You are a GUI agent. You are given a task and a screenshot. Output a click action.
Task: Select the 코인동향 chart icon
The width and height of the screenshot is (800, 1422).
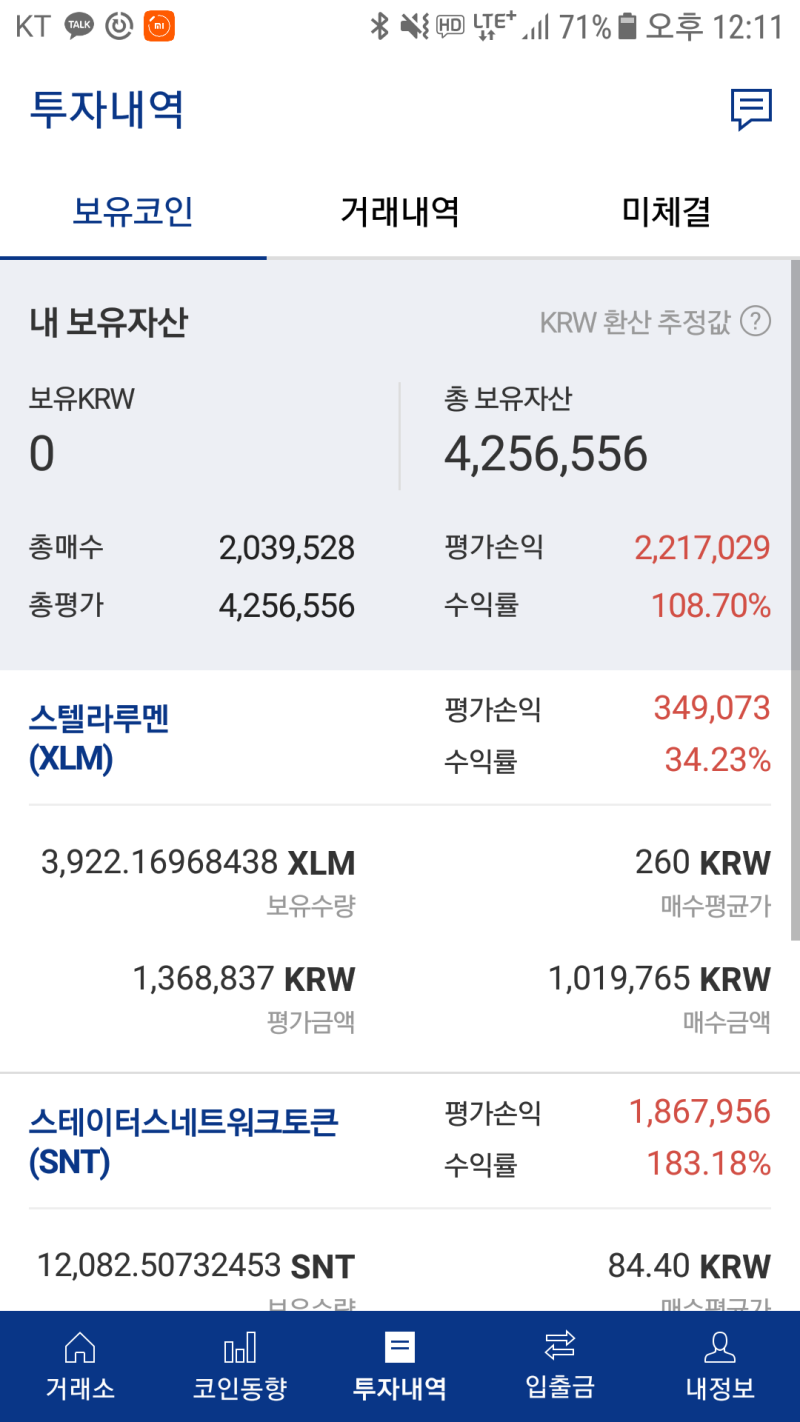click(240, 1363)
